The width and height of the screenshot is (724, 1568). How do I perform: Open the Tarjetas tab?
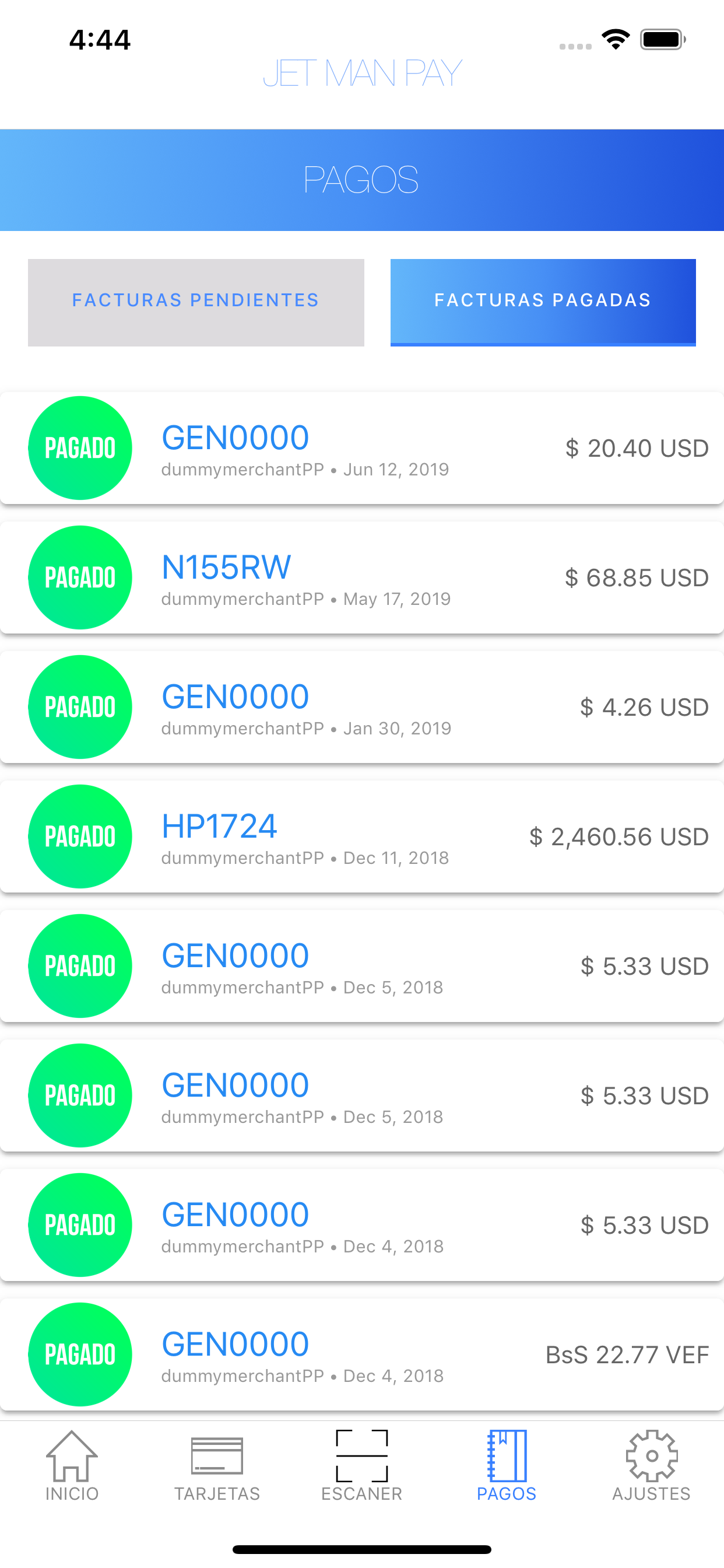217,1466
